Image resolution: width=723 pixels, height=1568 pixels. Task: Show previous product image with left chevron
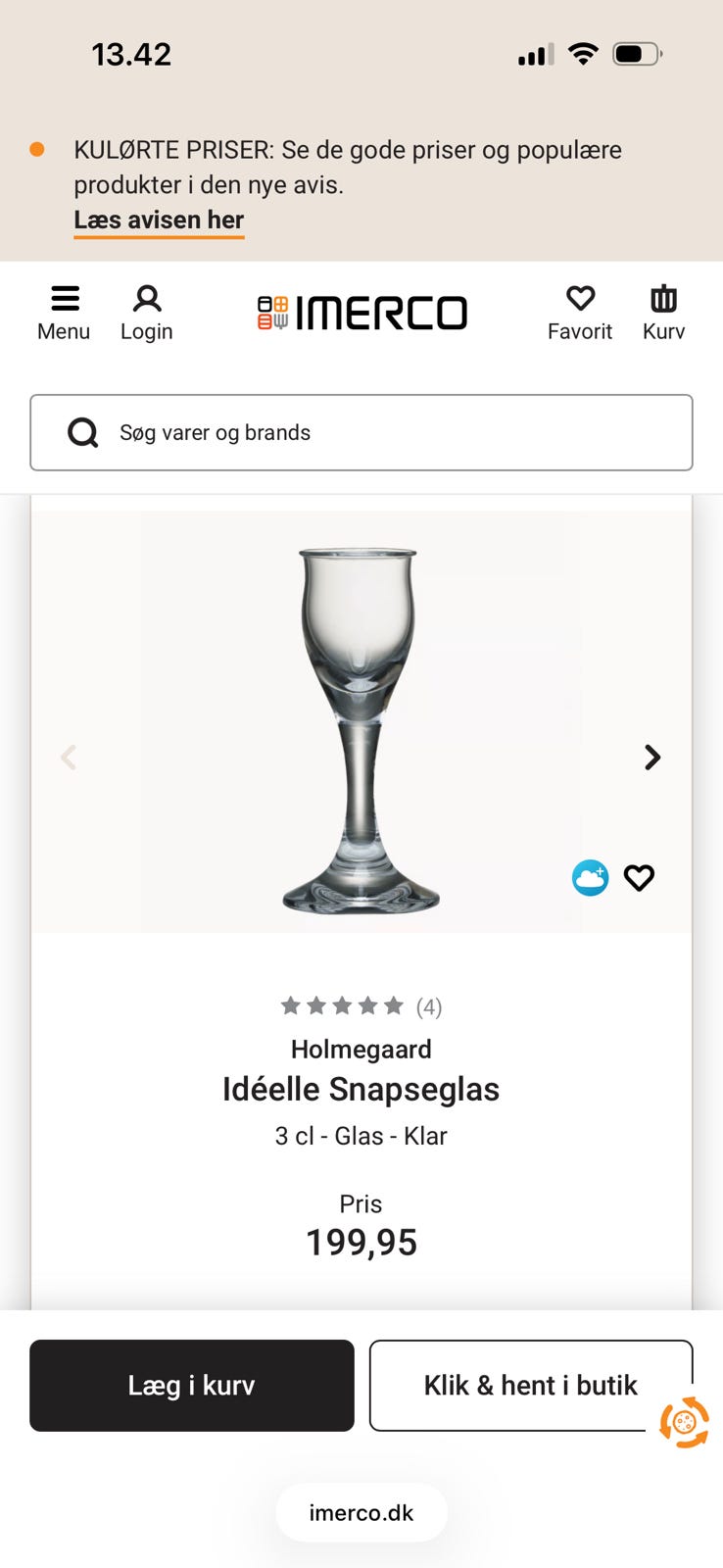tap(69, 757)
